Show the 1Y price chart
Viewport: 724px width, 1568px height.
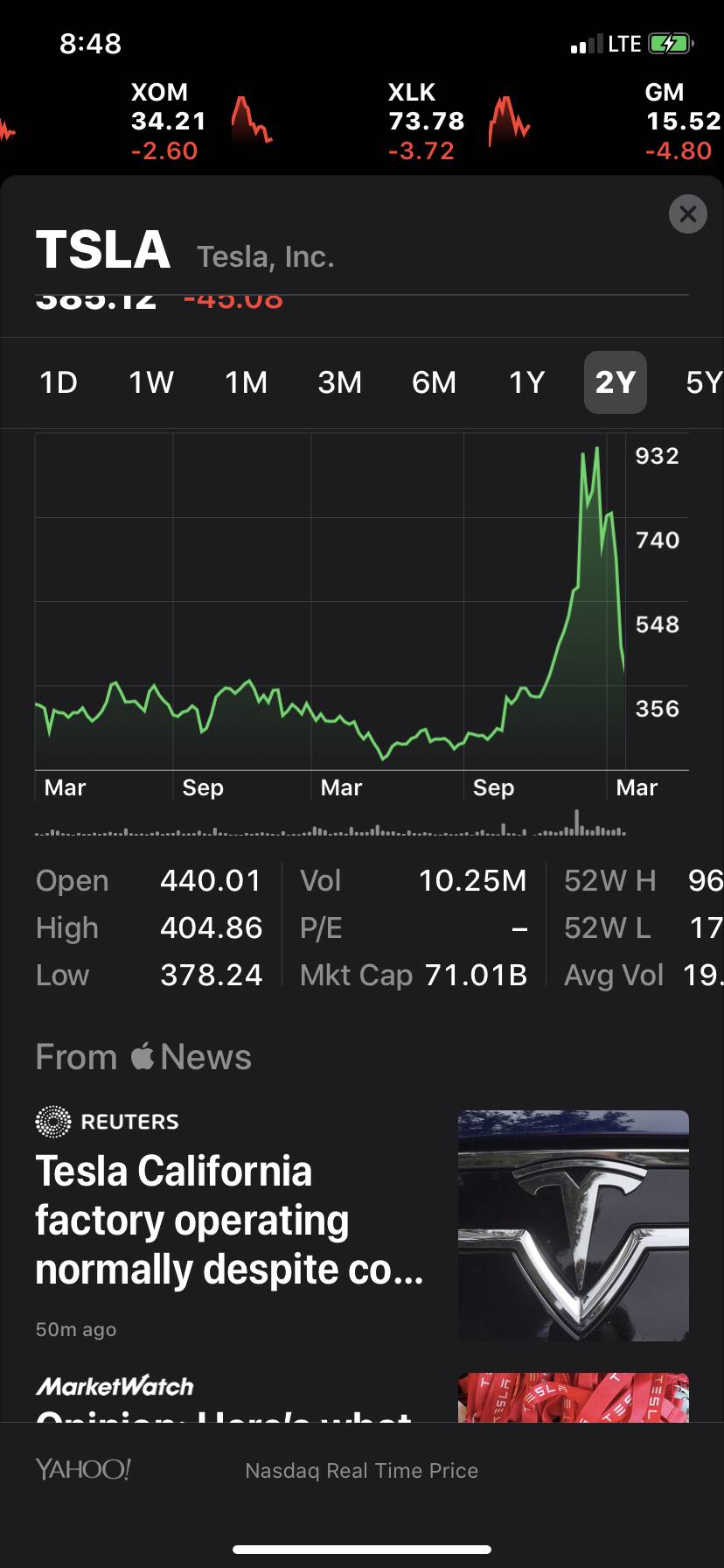point(526,382)
